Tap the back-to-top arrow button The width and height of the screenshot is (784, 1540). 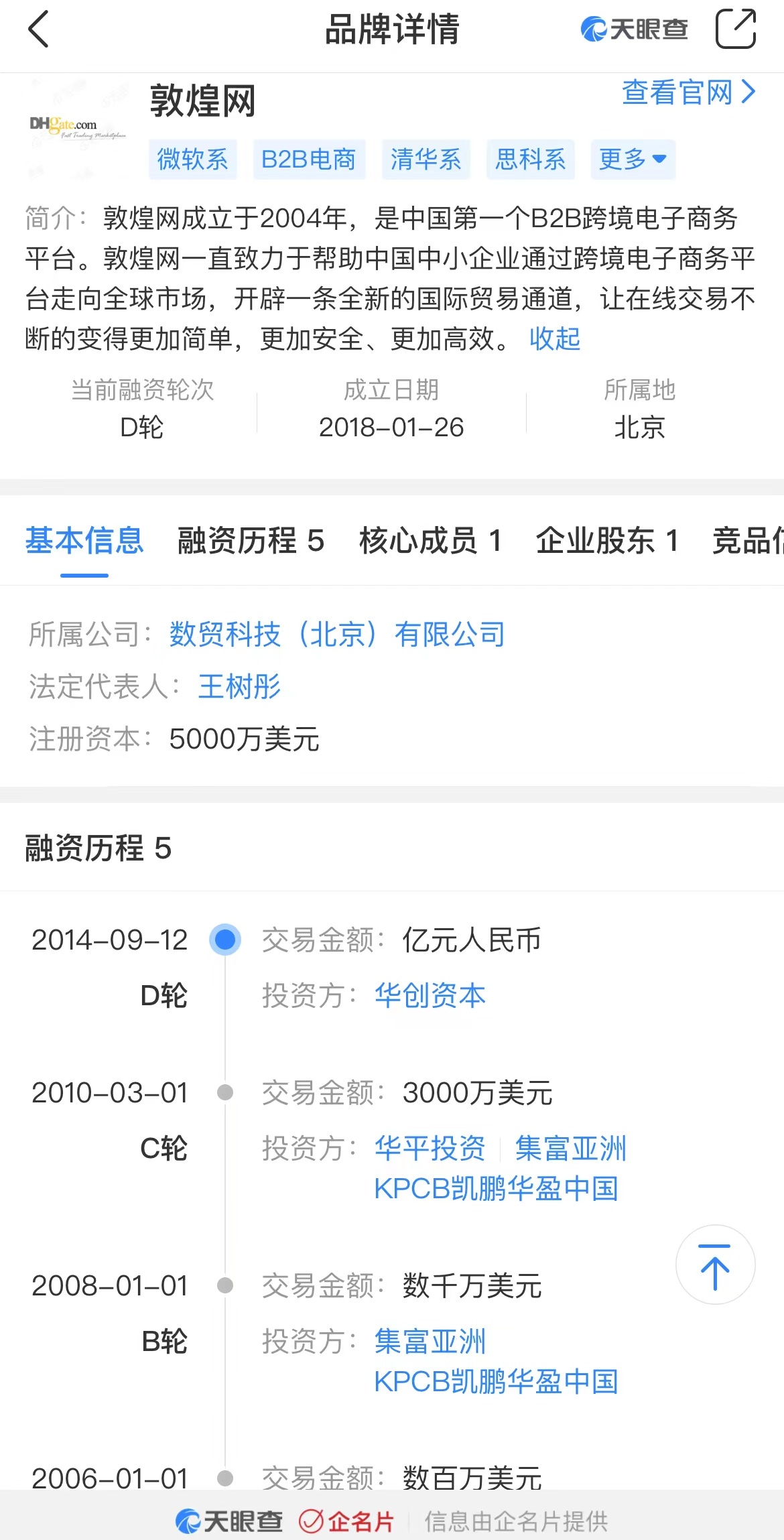[x=715, y=1265]
